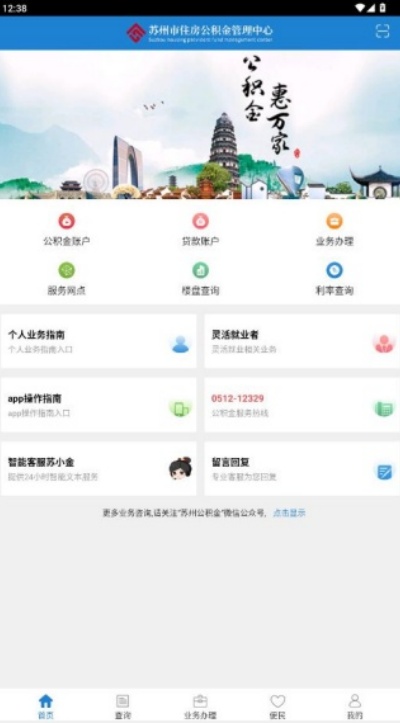
Task: Open 服务网点
Action: [66, 279]
